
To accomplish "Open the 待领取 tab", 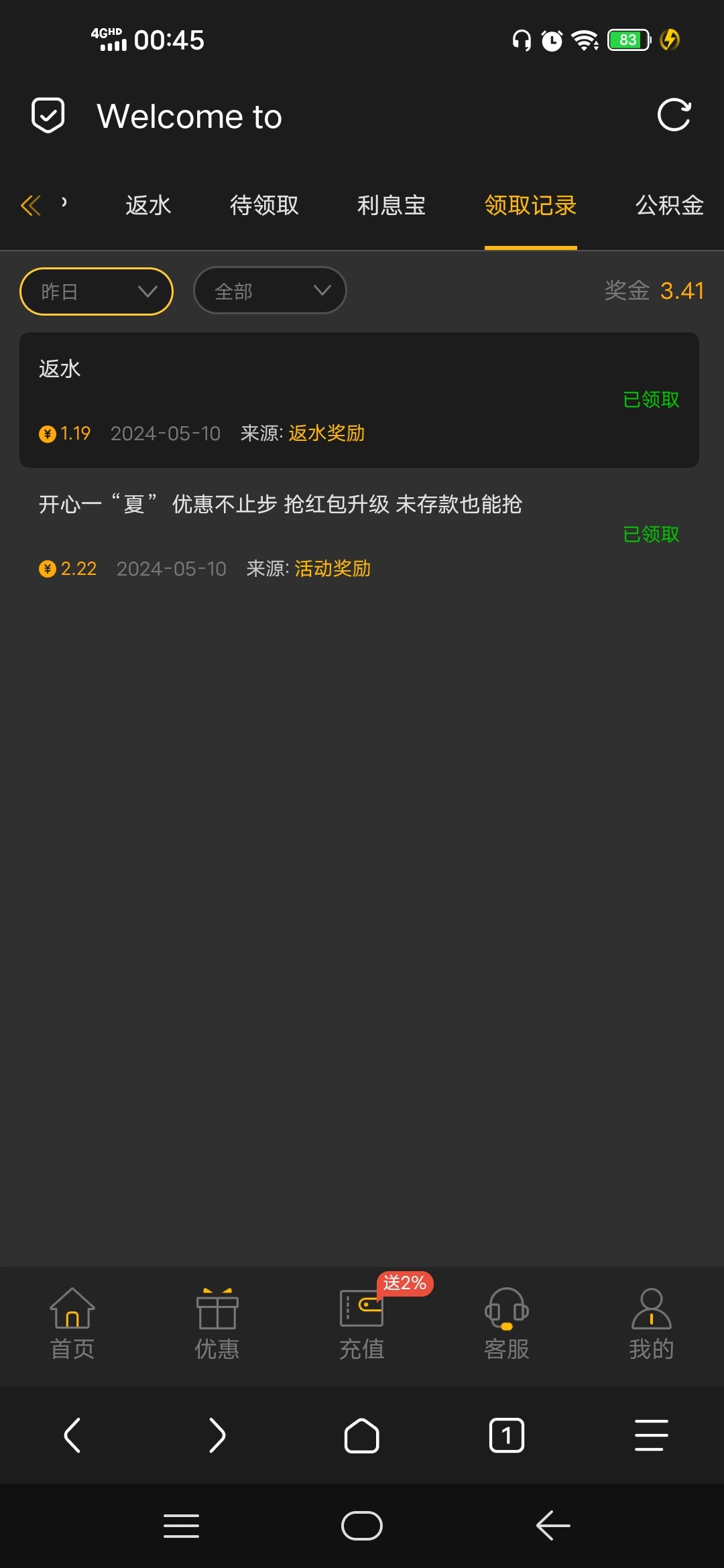I will click(264, 205).
